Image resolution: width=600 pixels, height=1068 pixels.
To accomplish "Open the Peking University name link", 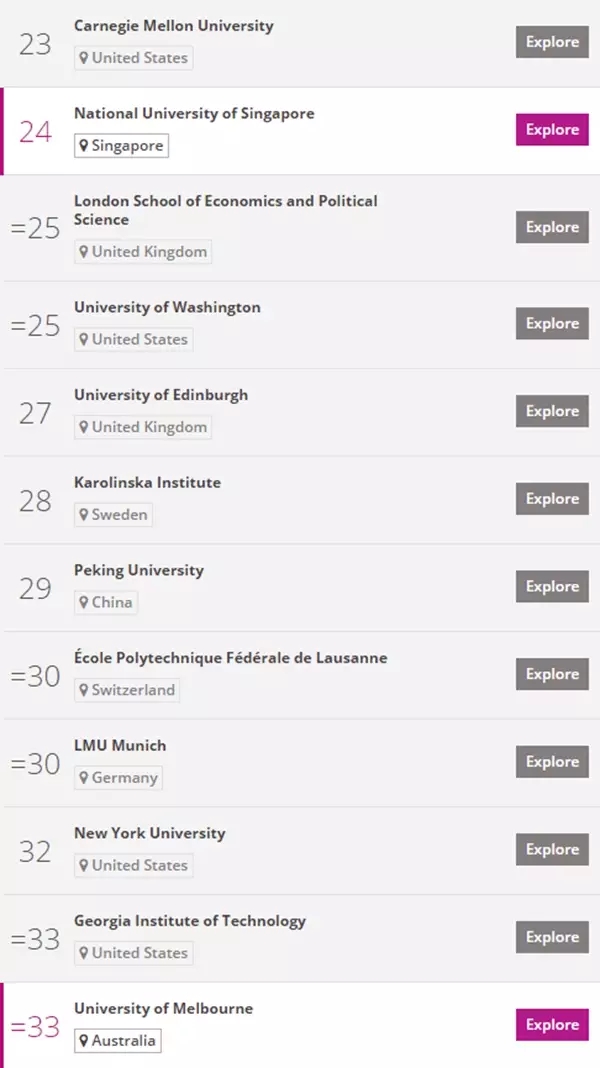I will click(139, 570).
